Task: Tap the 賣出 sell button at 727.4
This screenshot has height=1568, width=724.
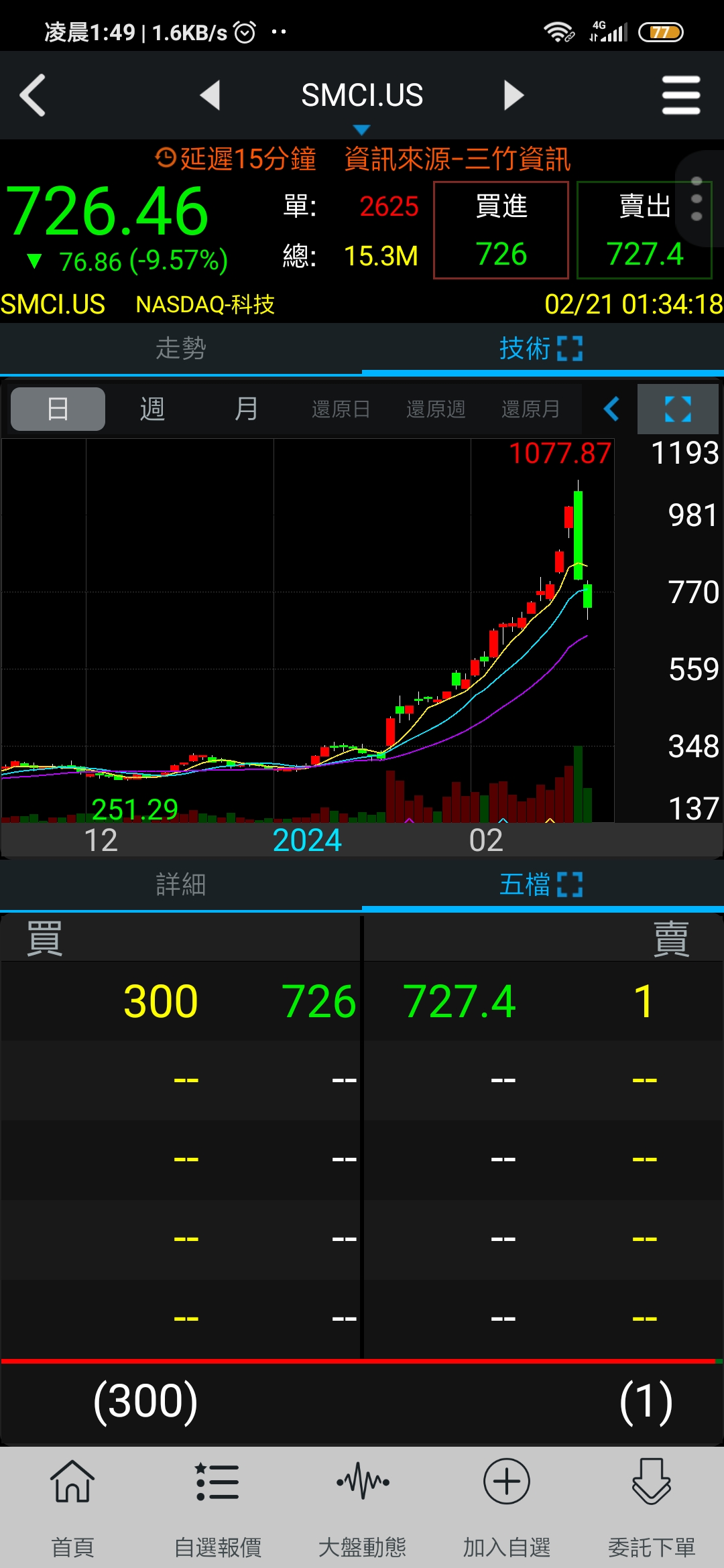Action: 644,230
